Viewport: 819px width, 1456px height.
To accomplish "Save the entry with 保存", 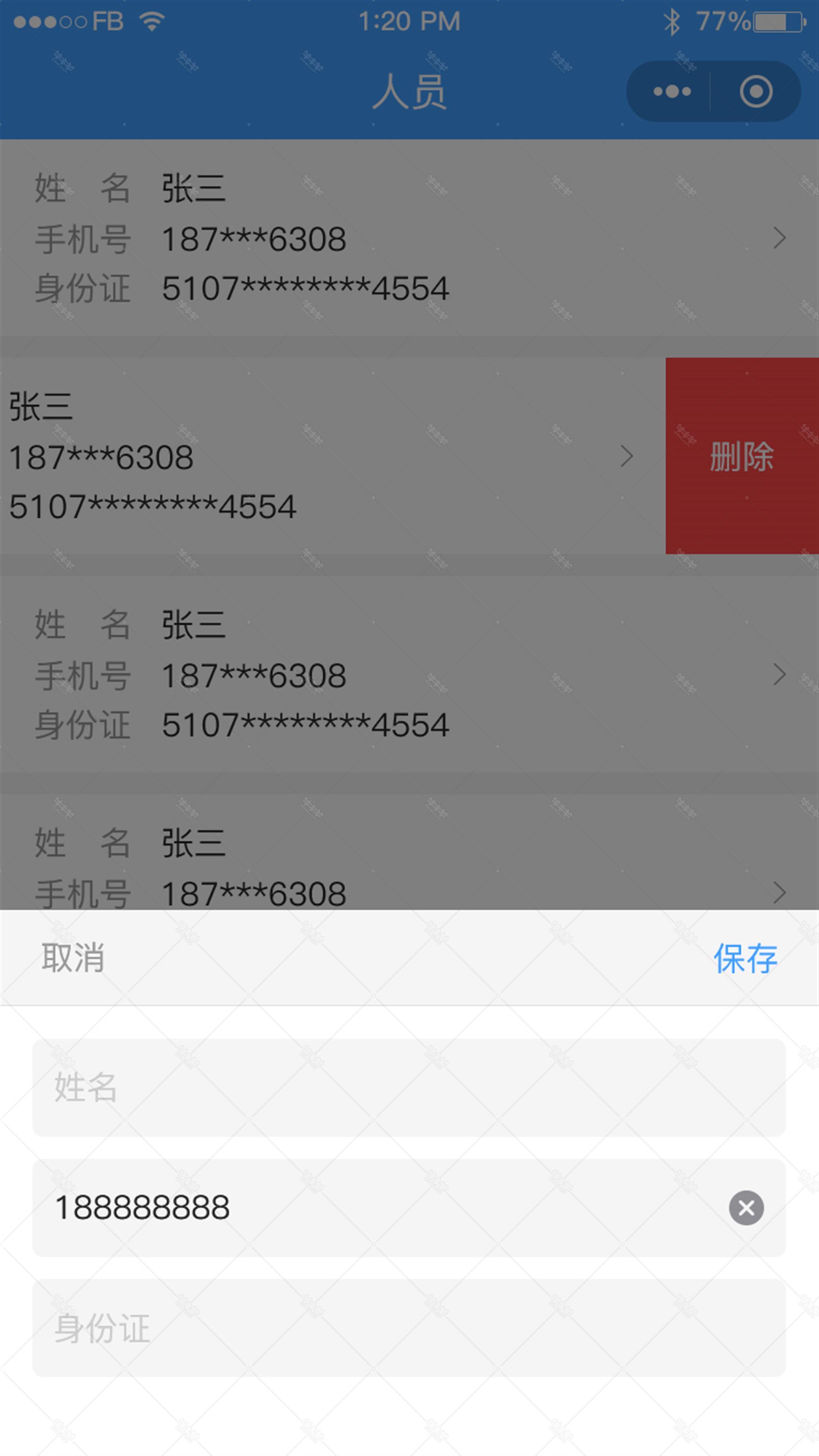I will [x=745, y=959].
